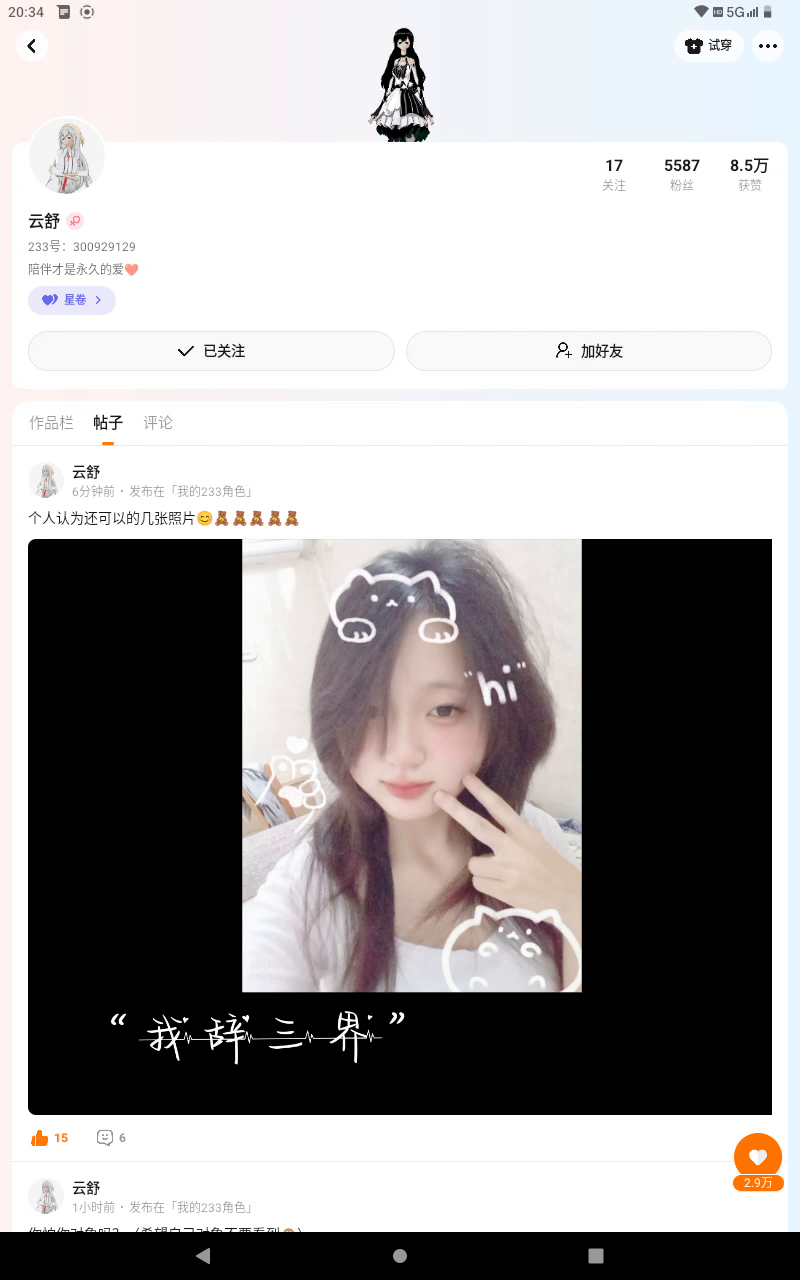Image resolution: width=800 pixels, height=1280 pixels.
Task: Open the post published 1小时前
Action: coord(400,1207)
